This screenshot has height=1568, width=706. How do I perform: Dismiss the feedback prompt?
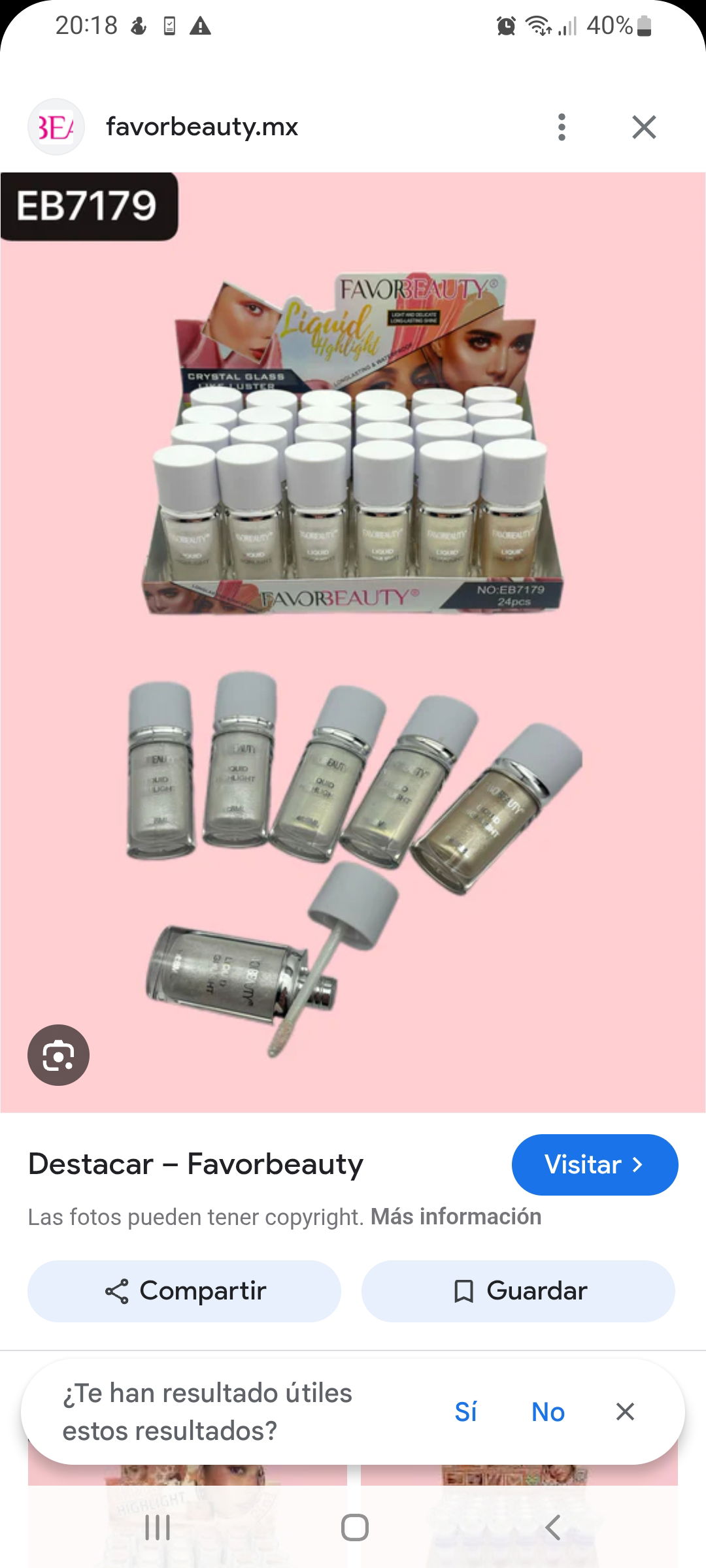tap(625, 1412)
